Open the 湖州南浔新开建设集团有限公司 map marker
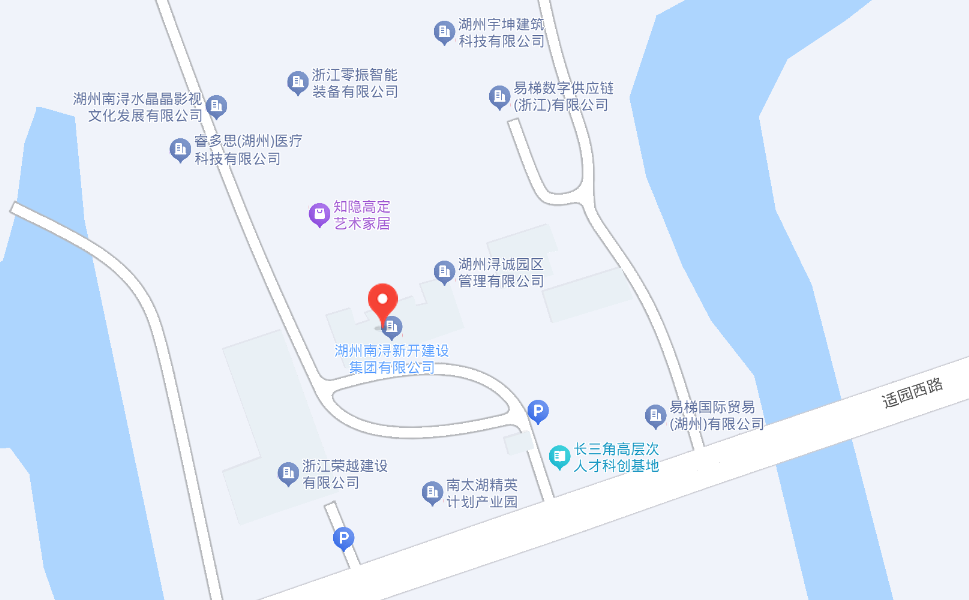Screen dimensions: 969x600 coord(393,327)
